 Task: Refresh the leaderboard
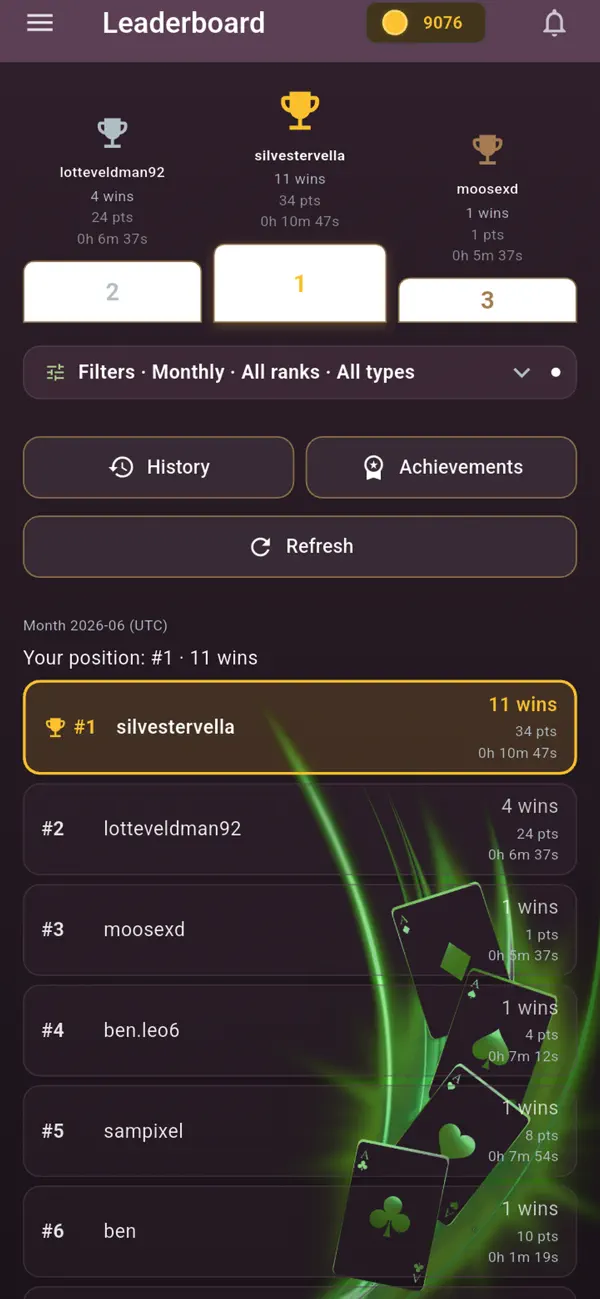click(300, 546)
